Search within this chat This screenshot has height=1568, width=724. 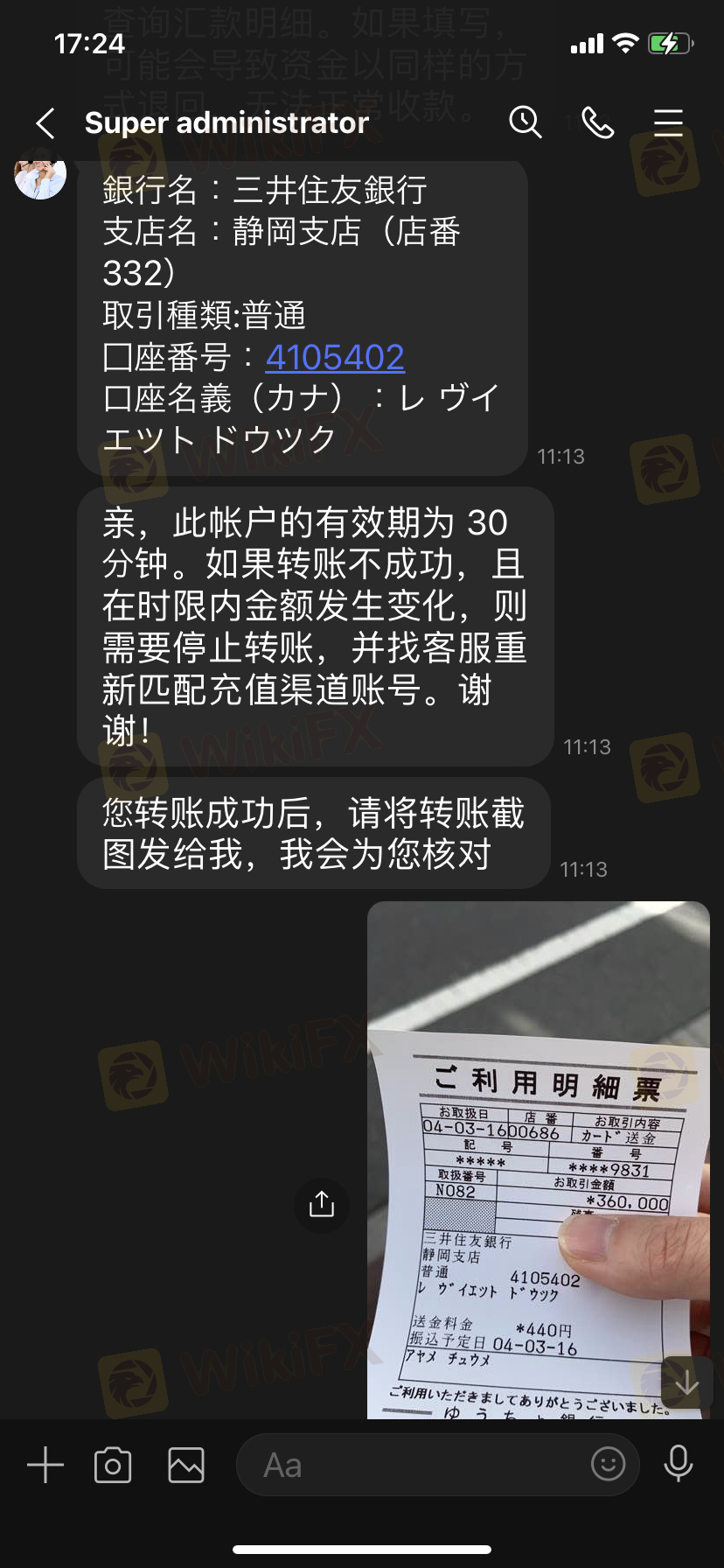526,122
